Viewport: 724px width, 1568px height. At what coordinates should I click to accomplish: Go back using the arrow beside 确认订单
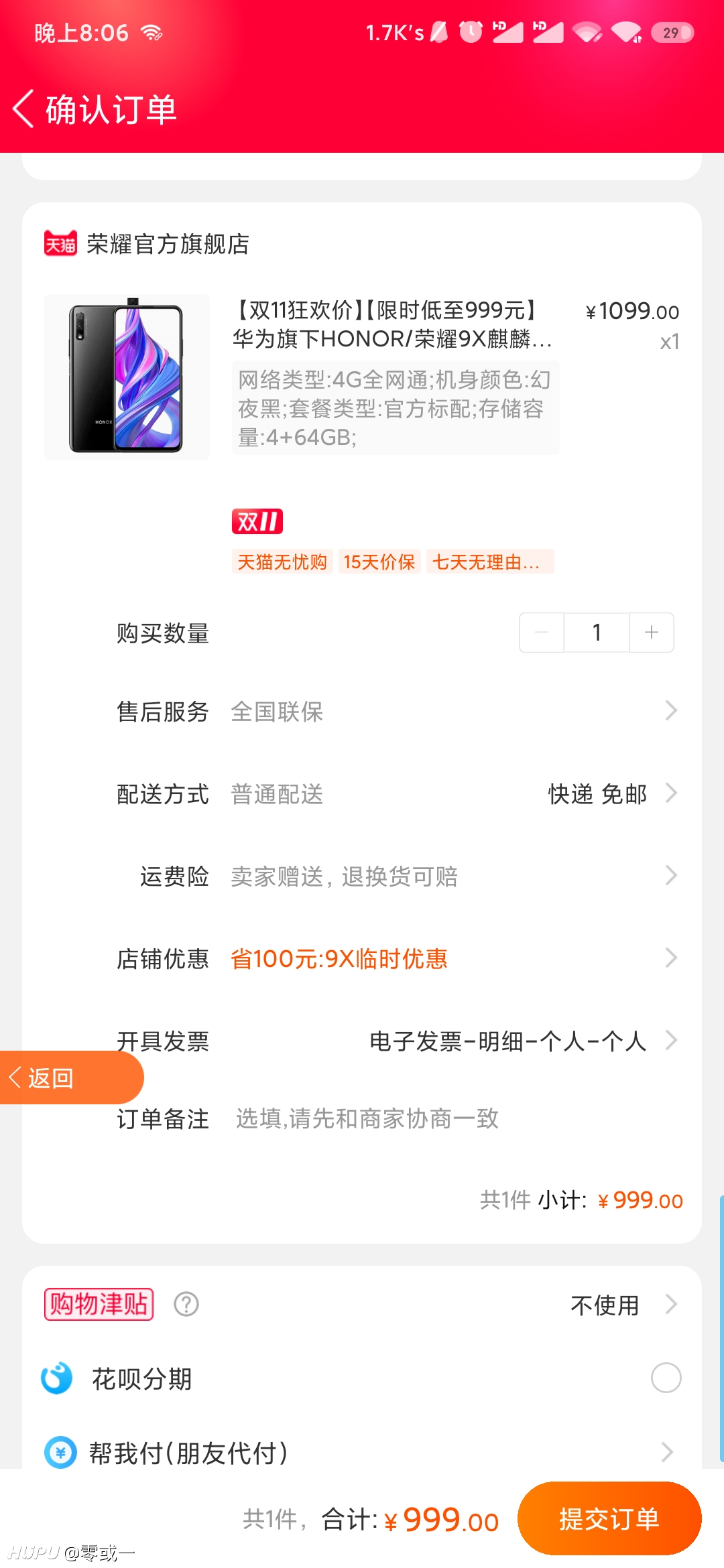[x=23, y=109]
